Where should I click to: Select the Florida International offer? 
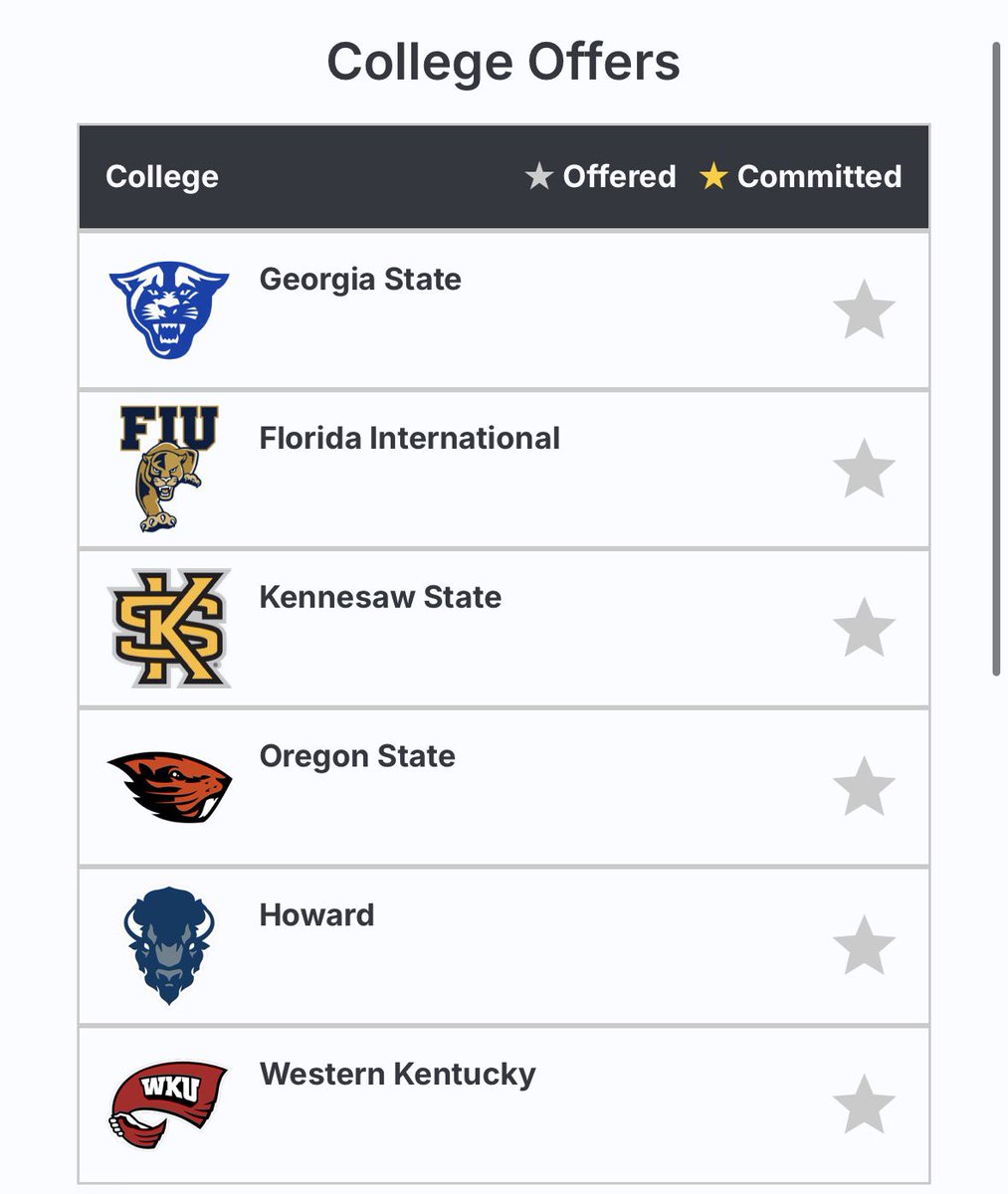pos(409,439)
